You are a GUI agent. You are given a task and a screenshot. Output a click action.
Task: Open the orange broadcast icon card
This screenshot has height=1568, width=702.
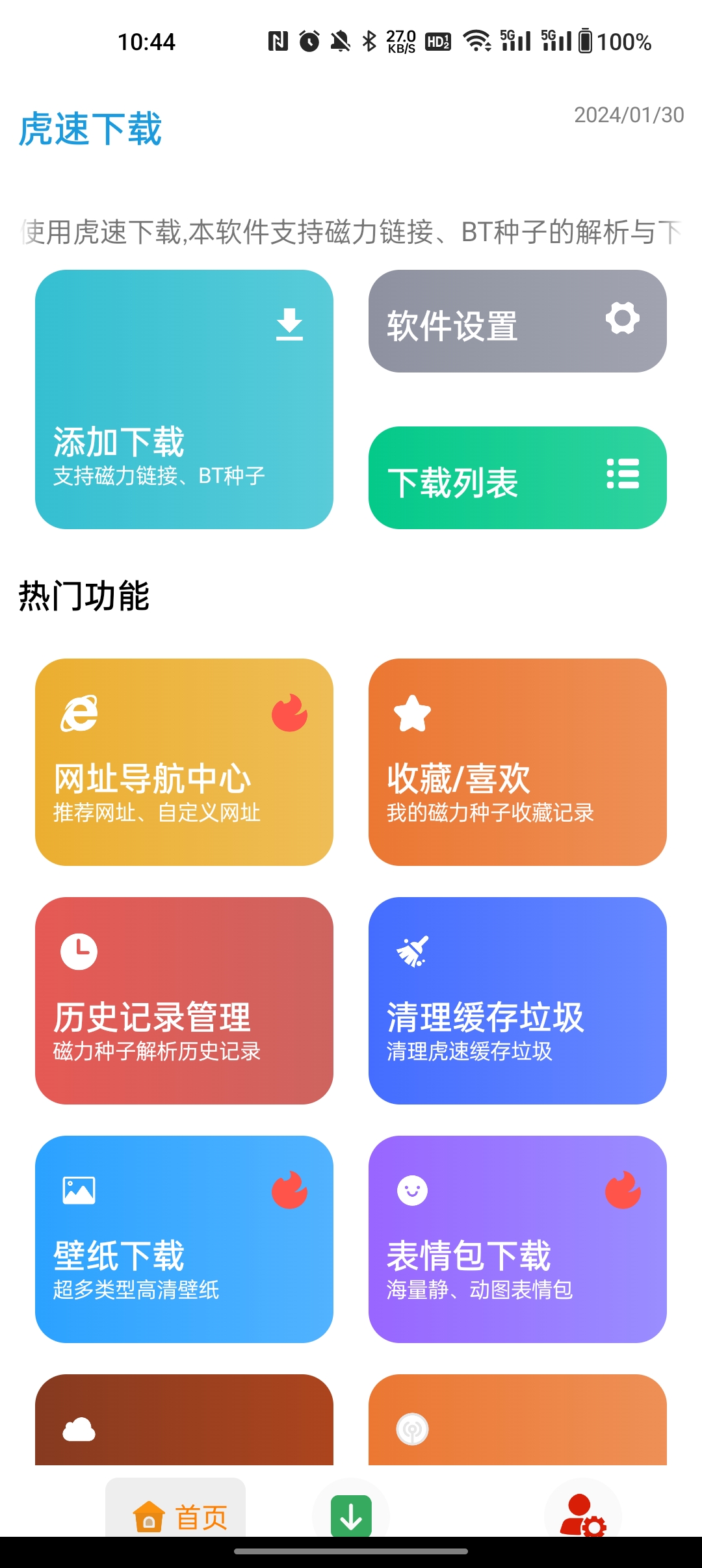tap(517, 1420)
